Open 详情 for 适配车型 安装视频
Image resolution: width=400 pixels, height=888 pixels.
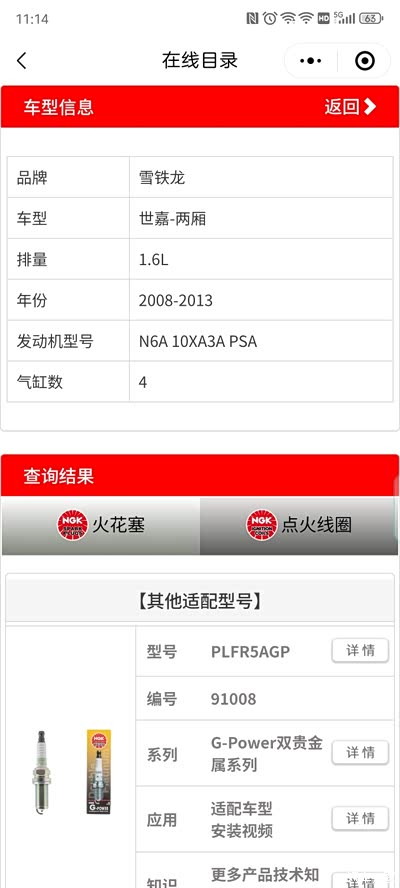click(360, 818)
